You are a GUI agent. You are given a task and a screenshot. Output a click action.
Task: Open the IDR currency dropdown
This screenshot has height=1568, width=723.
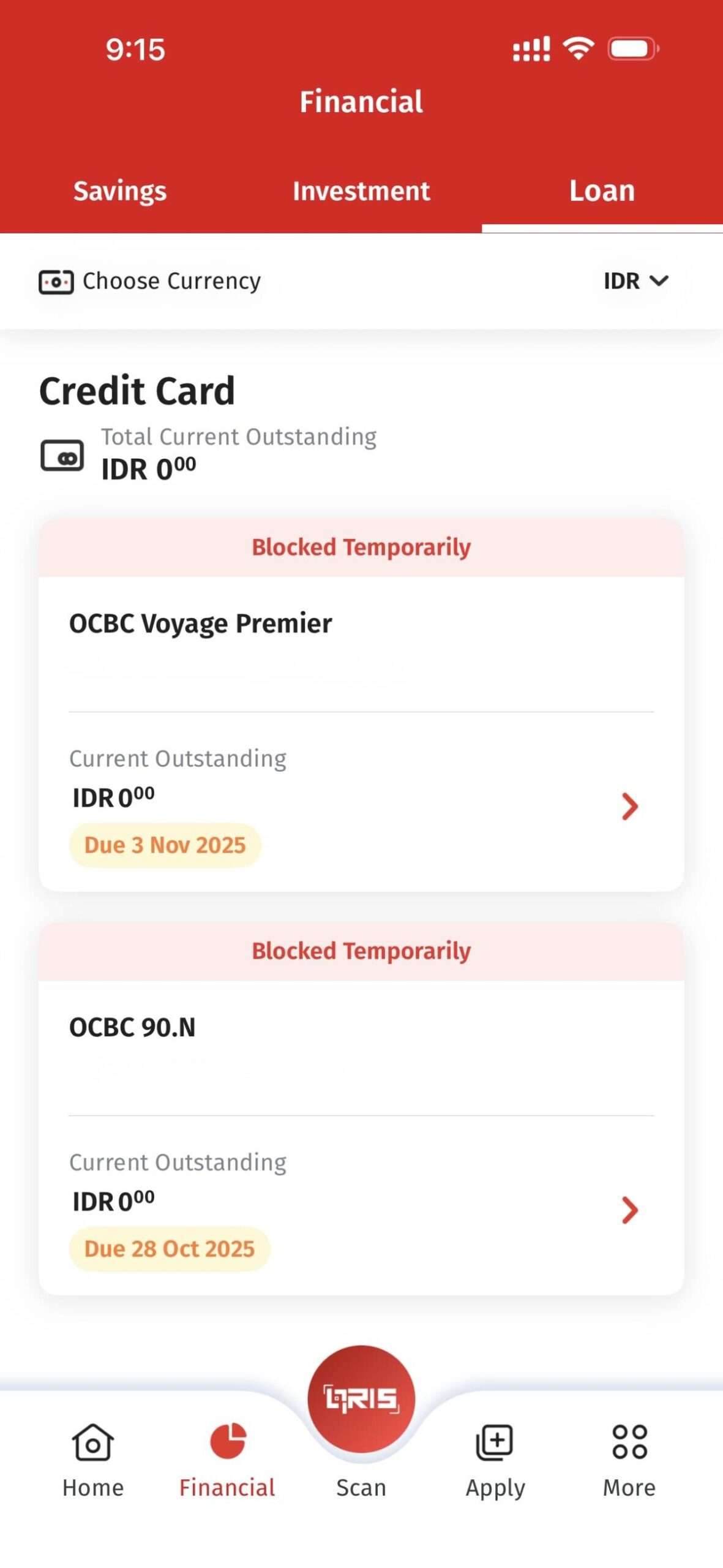pyautogui.click(x=635, y=281)
